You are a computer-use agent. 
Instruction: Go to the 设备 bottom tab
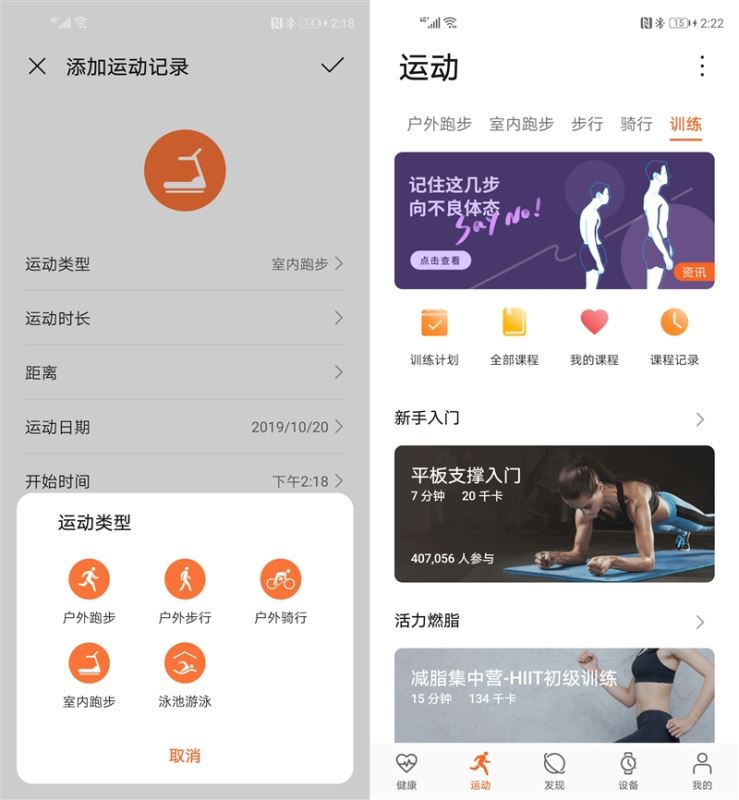point(628,771)
